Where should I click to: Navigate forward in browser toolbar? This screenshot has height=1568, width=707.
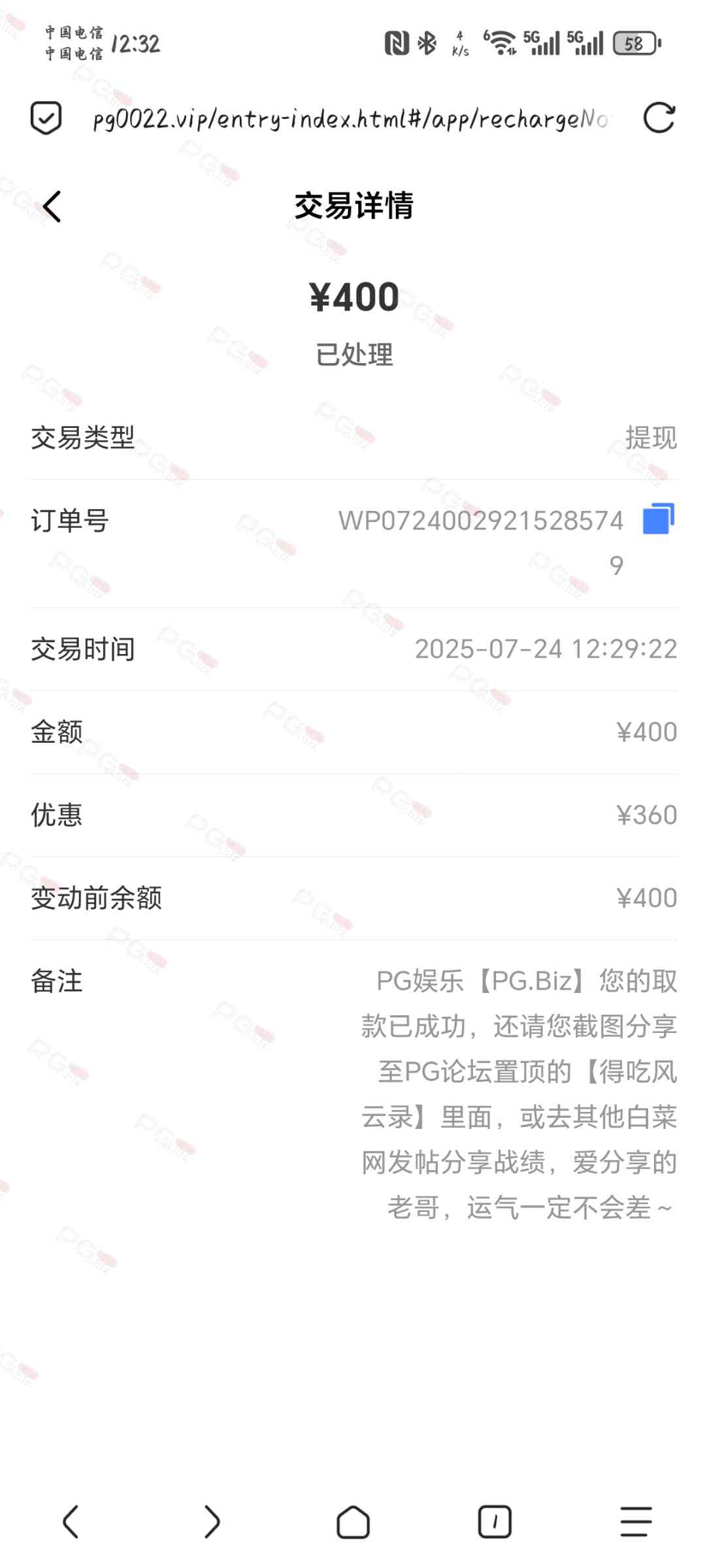(212, 1522)
